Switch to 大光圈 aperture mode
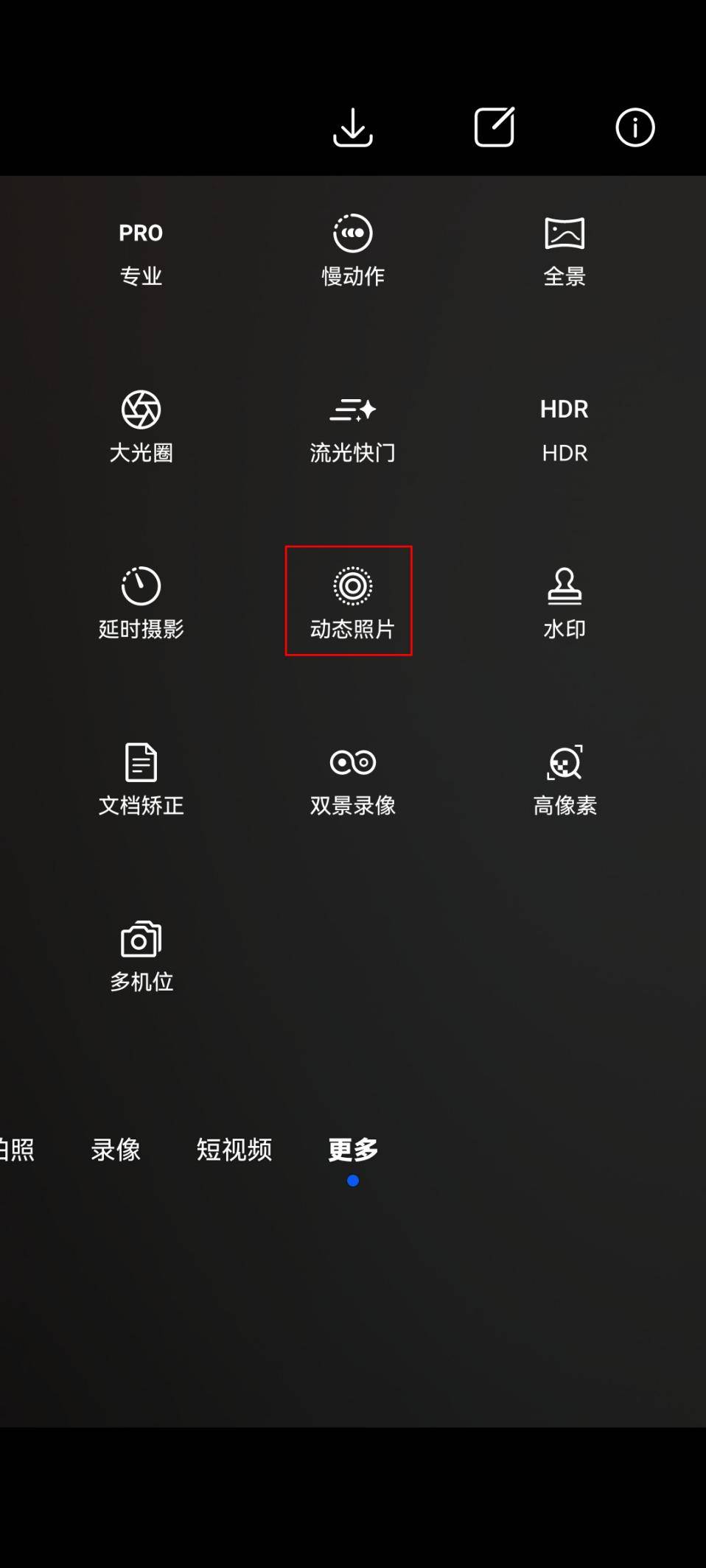This screenshot has width=706, height=1568. pos(141,427)
